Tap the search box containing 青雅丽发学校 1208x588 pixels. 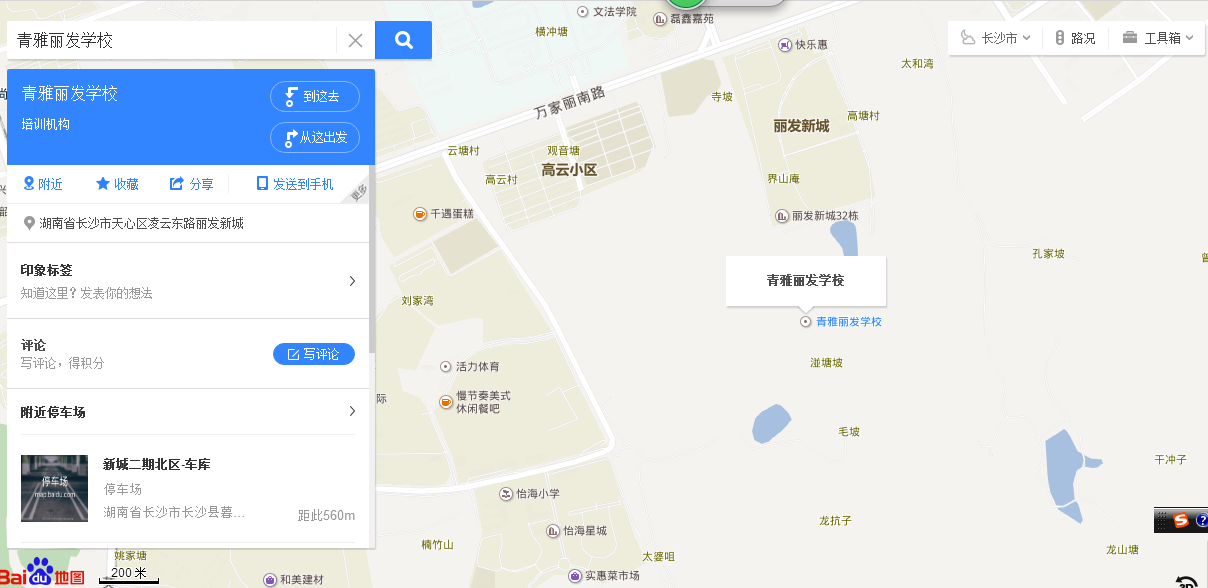coord(170,40)
